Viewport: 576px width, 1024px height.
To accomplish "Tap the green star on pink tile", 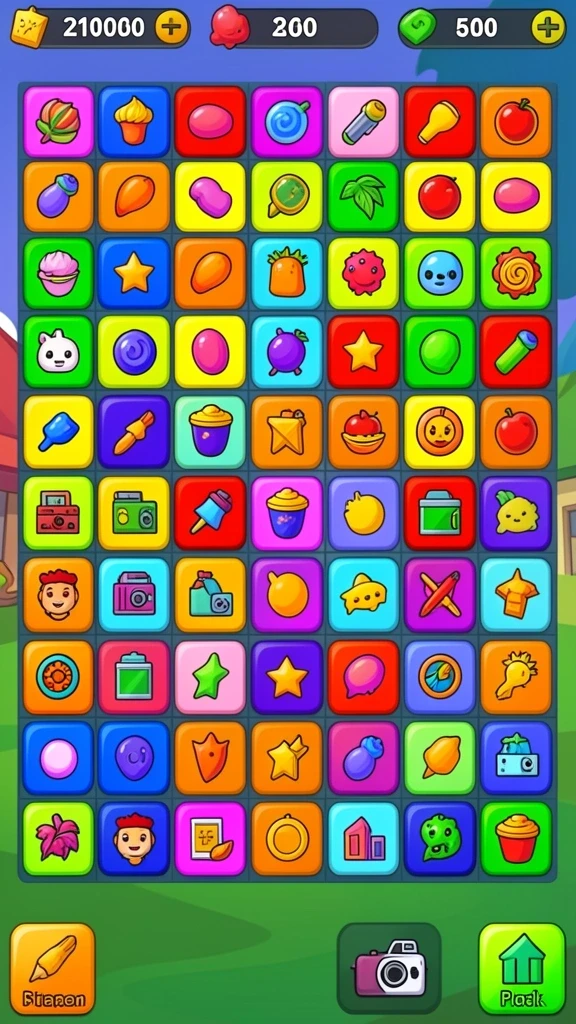I will point(210,677).
